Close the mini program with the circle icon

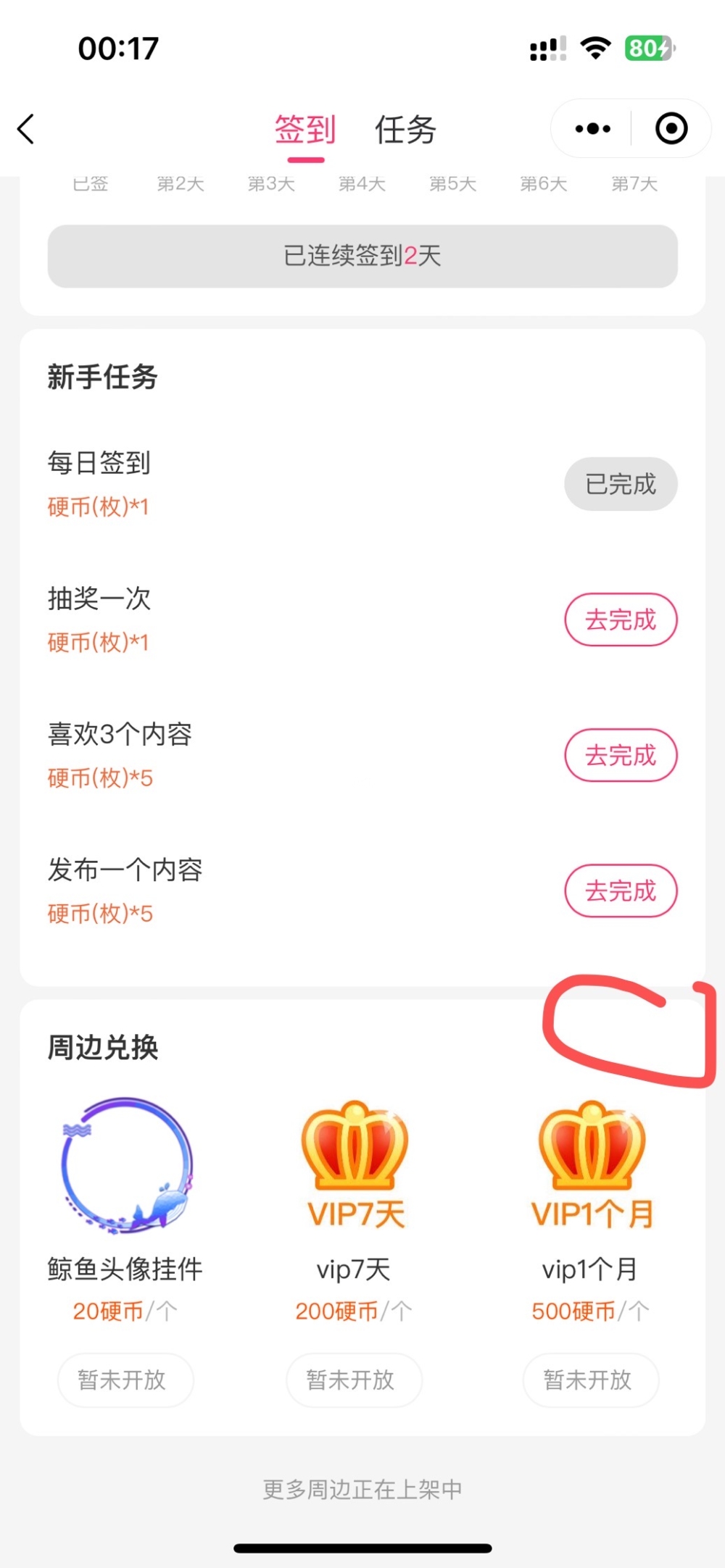pos(671,129)
